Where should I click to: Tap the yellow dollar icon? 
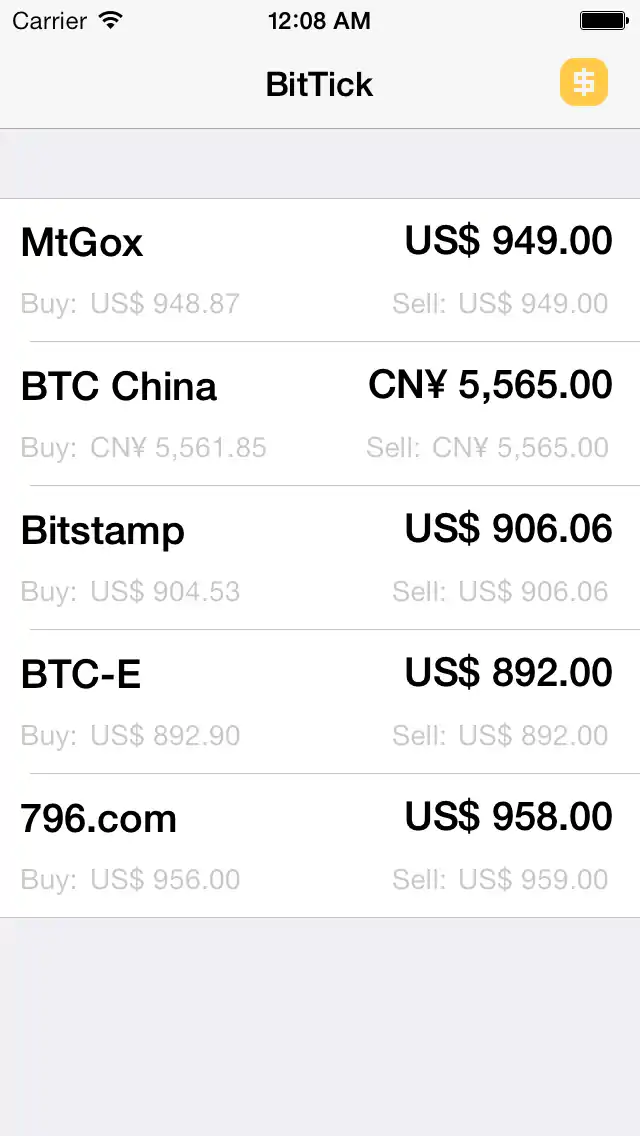point(584,82)
